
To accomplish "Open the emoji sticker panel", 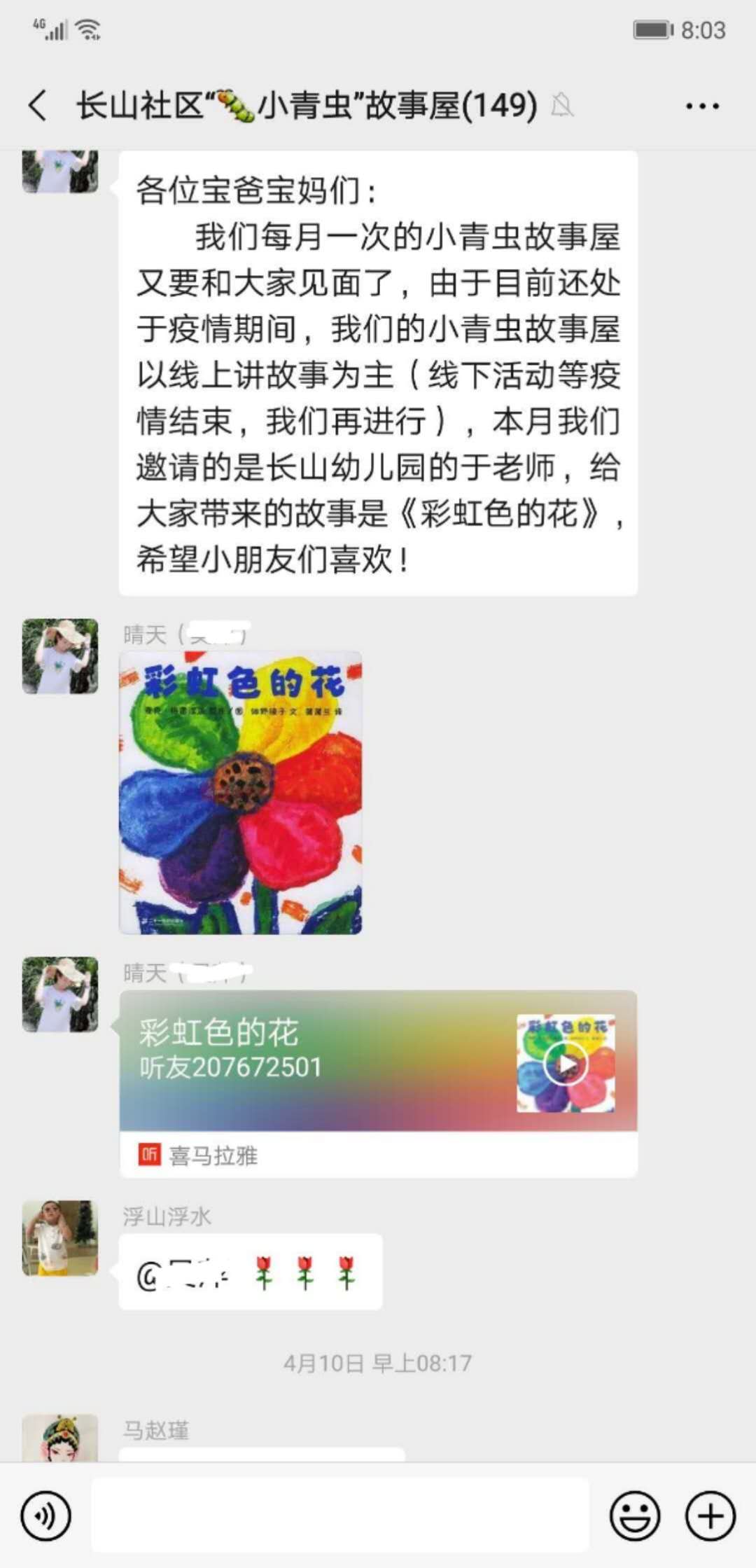I will [635, 1516].
